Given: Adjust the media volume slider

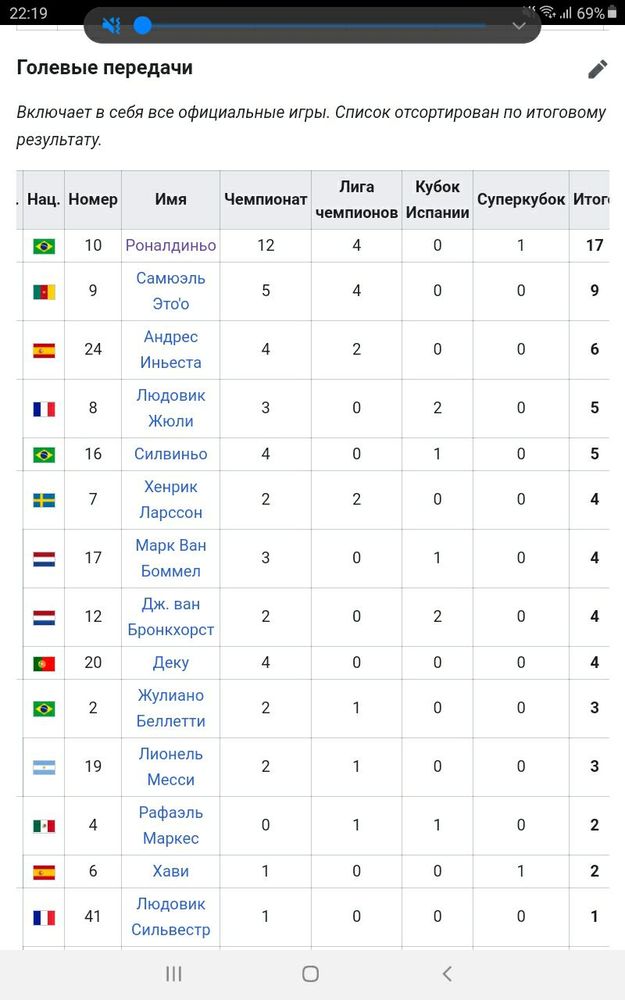Looking at the screenshot, I should (143, 26).
